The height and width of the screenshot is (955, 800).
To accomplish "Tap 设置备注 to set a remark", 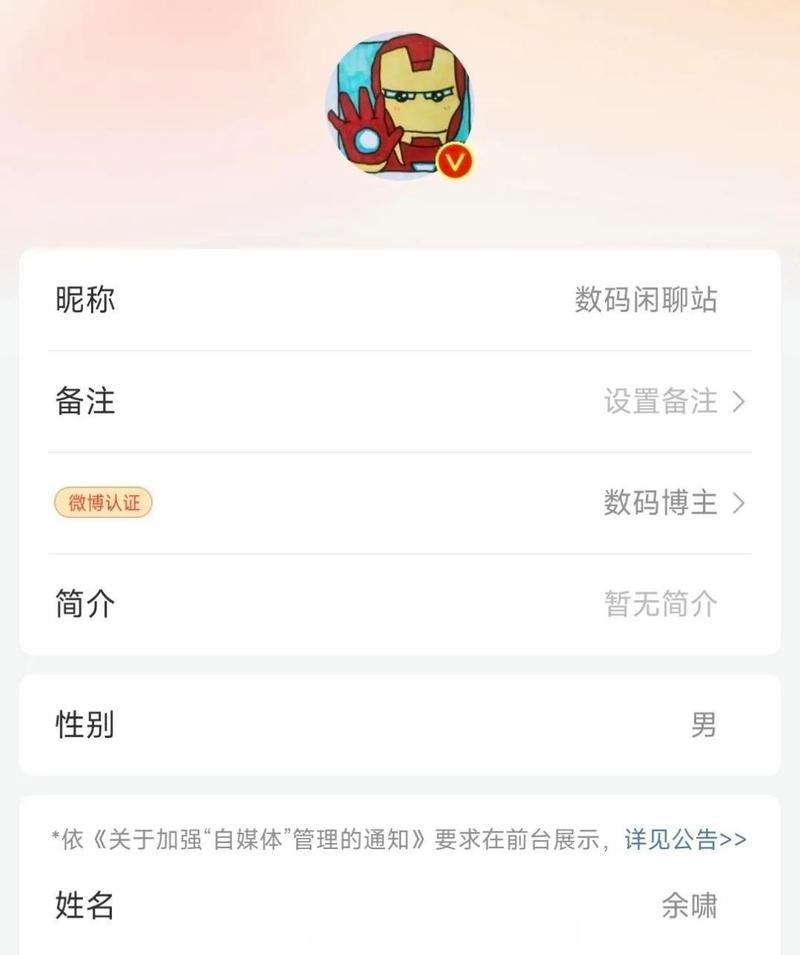I will [x=660, y=399].
